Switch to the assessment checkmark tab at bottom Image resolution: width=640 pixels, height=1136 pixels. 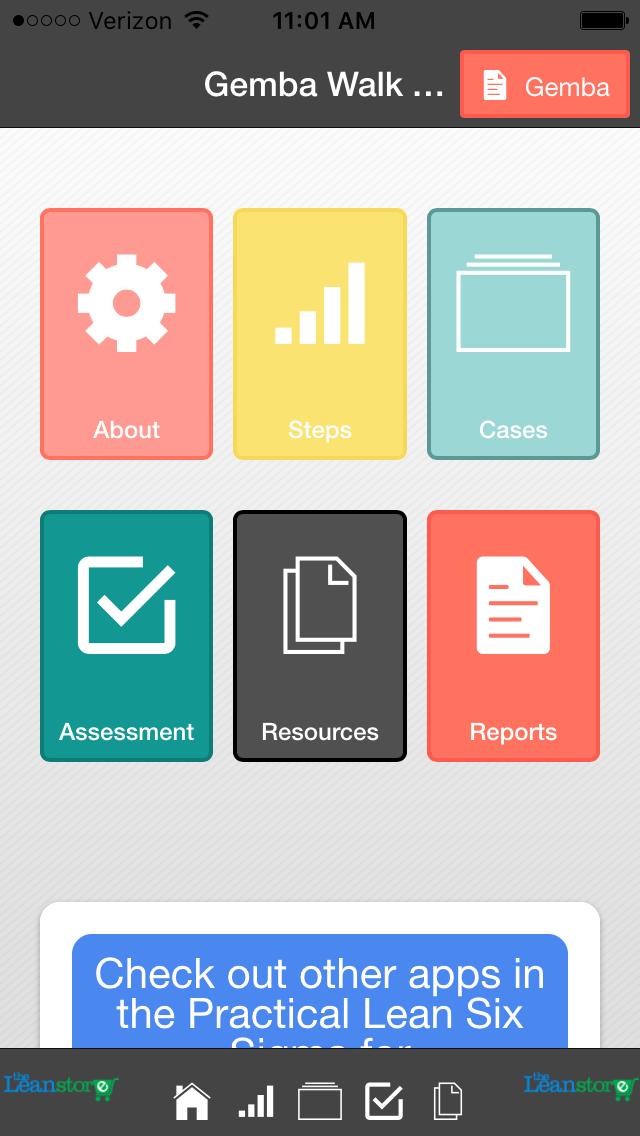click(383, 1101)
